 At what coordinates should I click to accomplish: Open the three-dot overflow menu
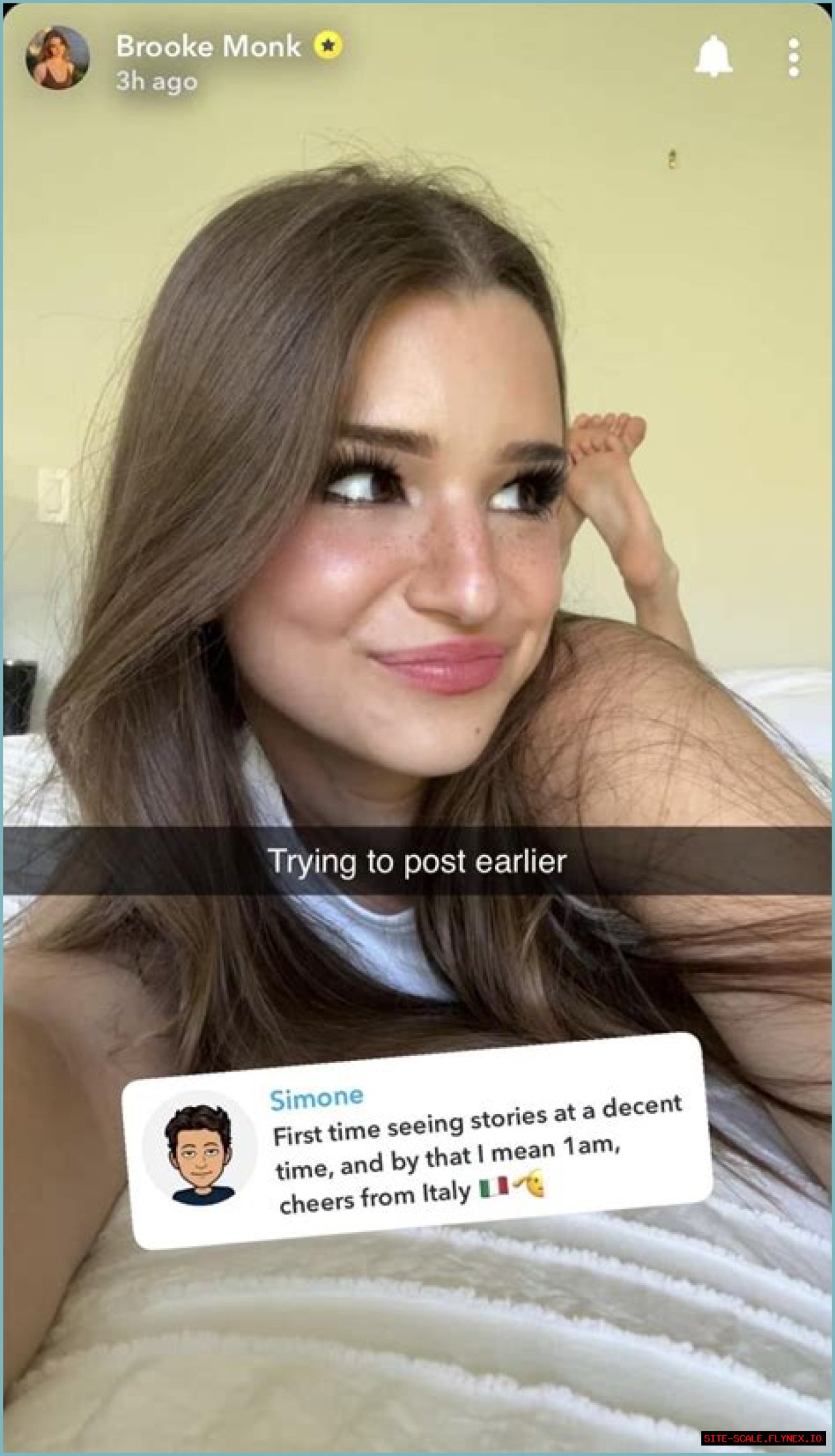click(x=793, y=57)
